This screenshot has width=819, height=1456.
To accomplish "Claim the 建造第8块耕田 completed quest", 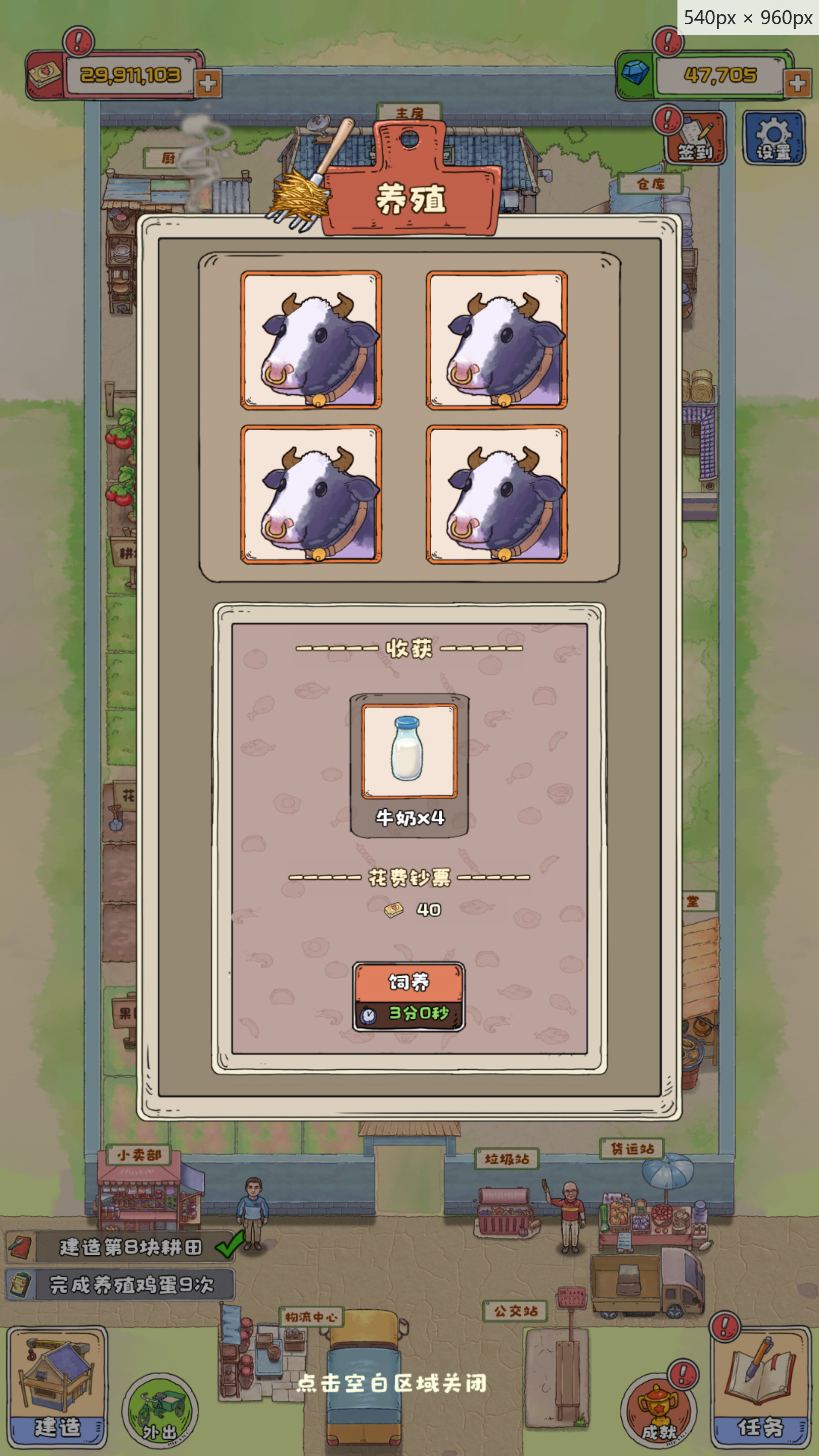I will (130, 1247).
